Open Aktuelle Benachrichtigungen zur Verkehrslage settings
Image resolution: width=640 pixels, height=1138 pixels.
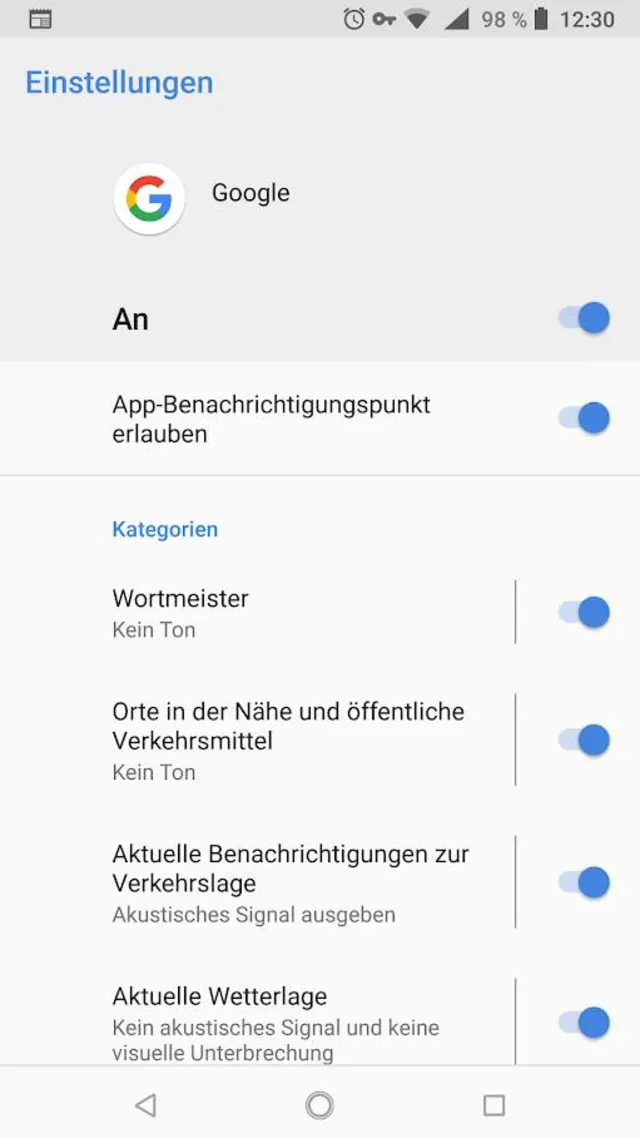pyautogui.click(x=300, y=883)
